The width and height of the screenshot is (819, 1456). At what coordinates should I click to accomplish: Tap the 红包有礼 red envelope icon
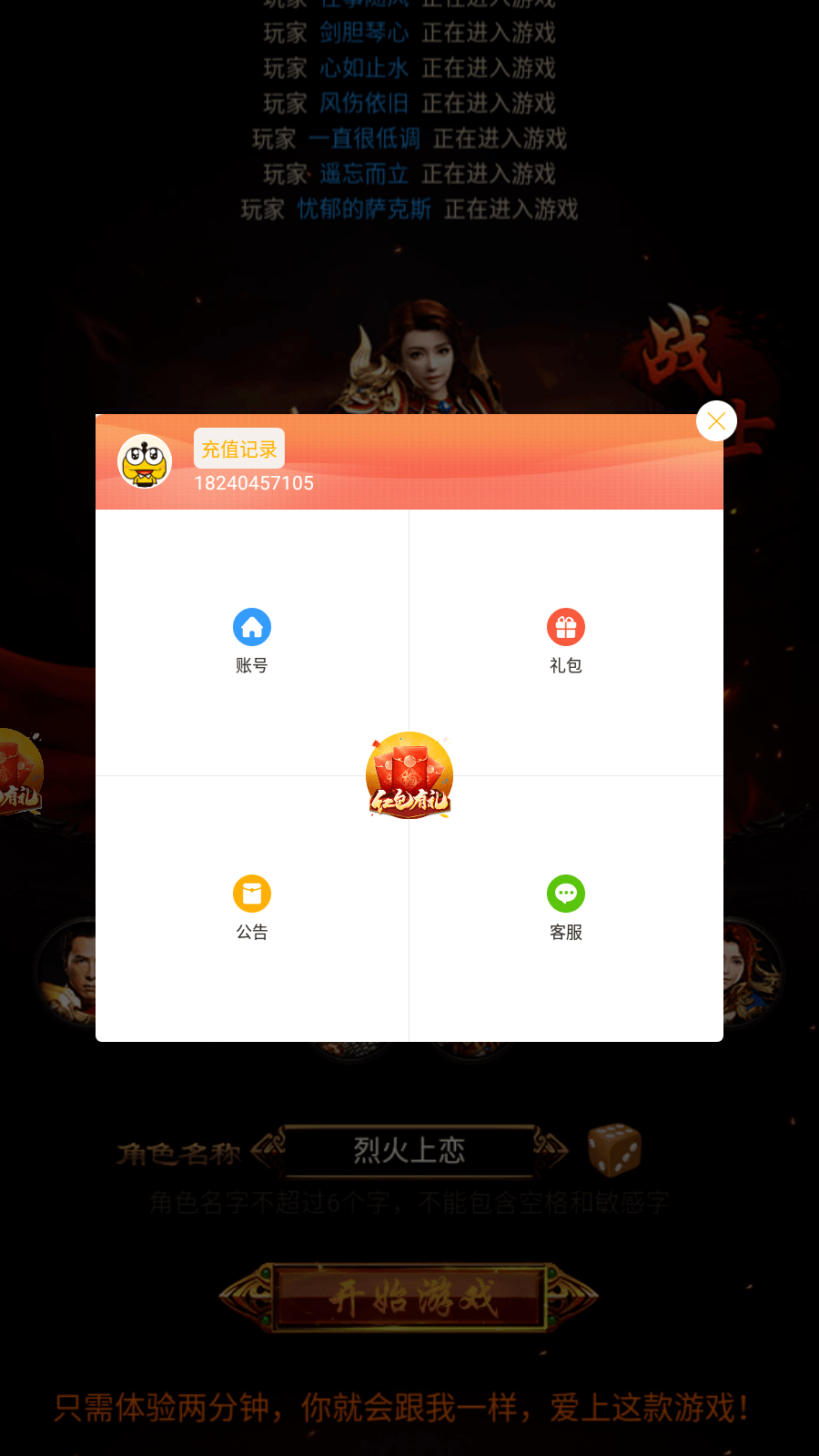(409, 775)
